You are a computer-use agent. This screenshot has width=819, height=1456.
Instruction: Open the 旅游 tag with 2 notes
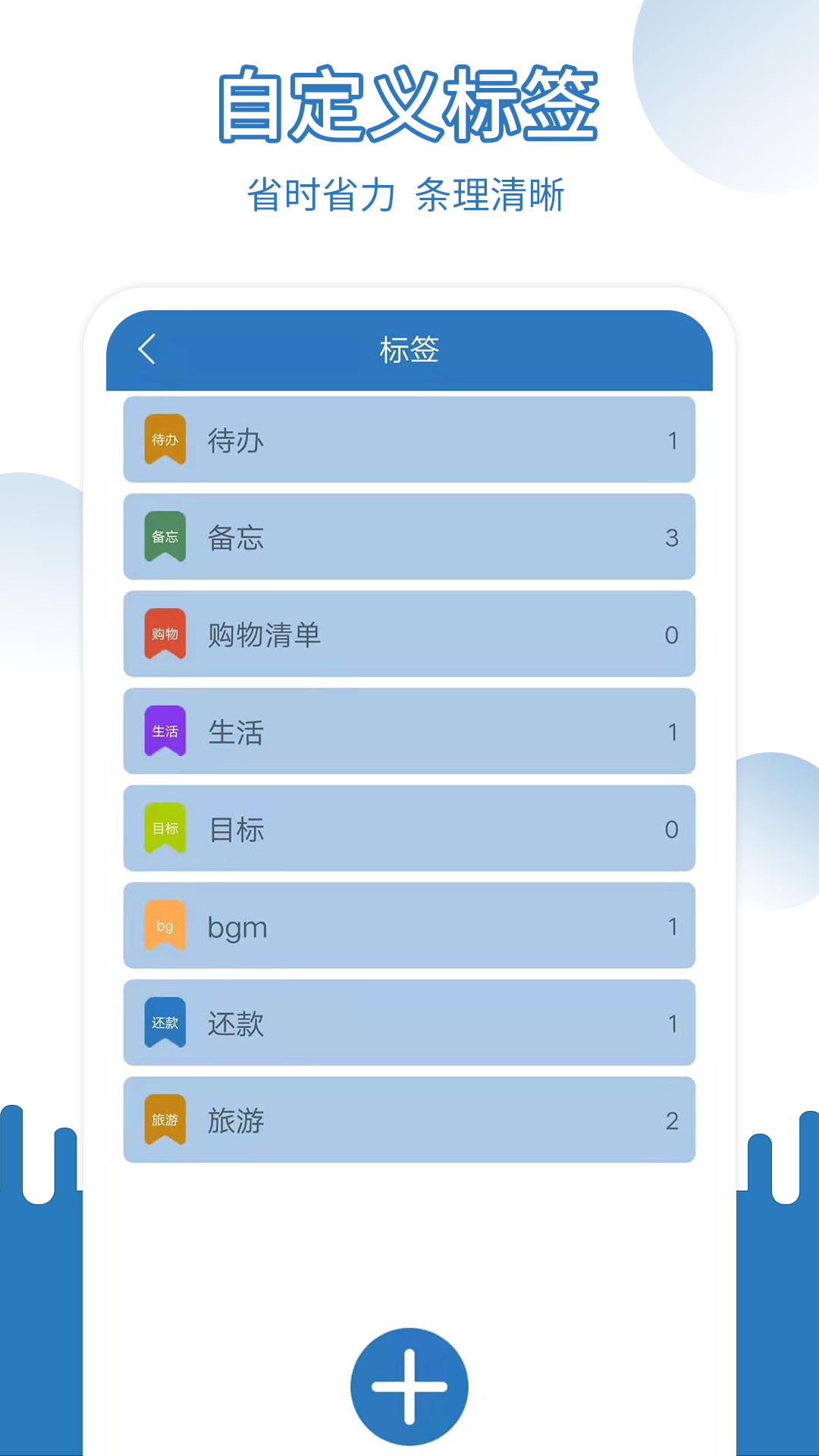[x=409, y=1119]
